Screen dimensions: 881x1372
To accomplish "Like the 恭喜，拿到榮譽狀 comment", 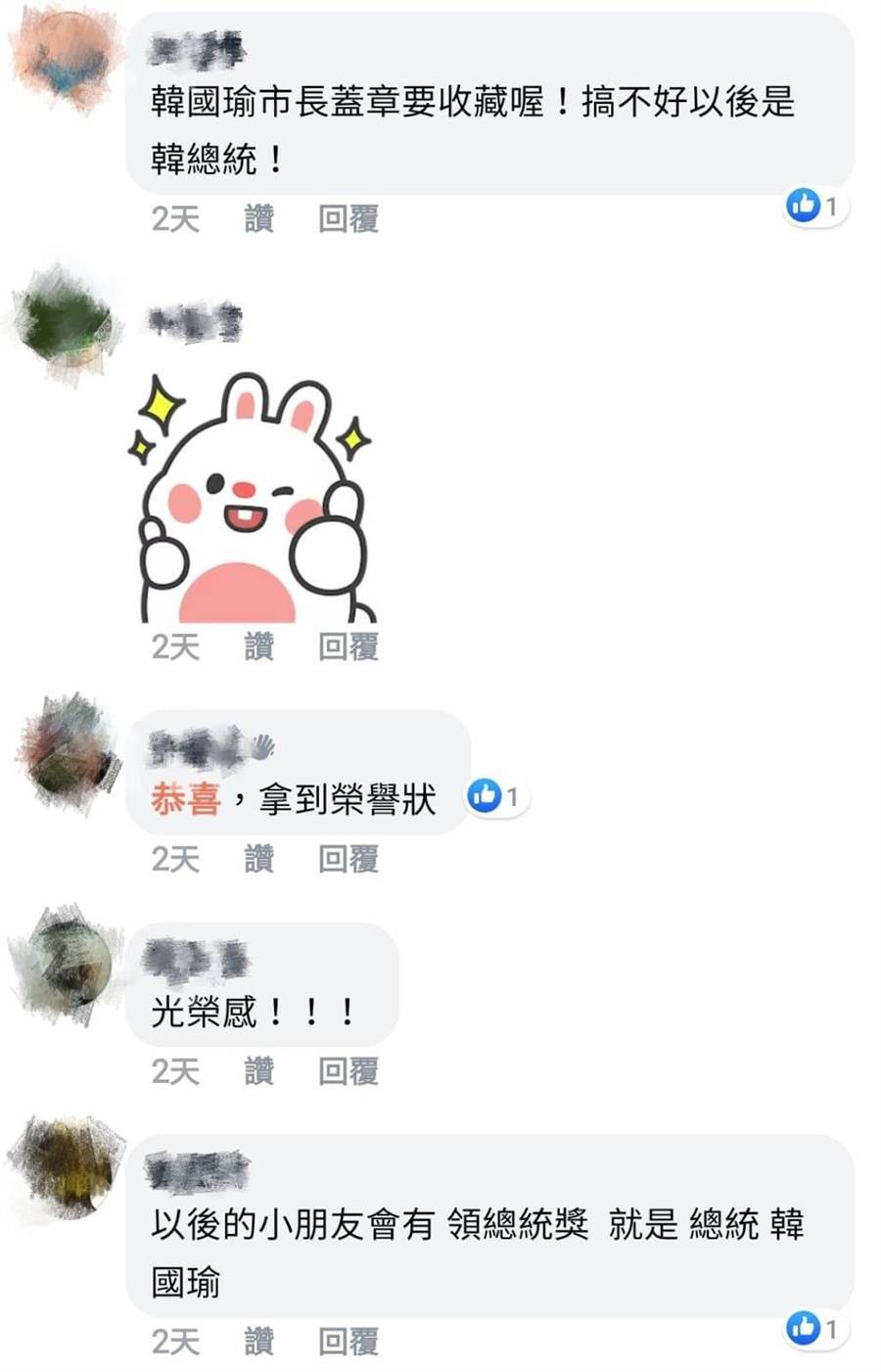I will tap(258, 859).
